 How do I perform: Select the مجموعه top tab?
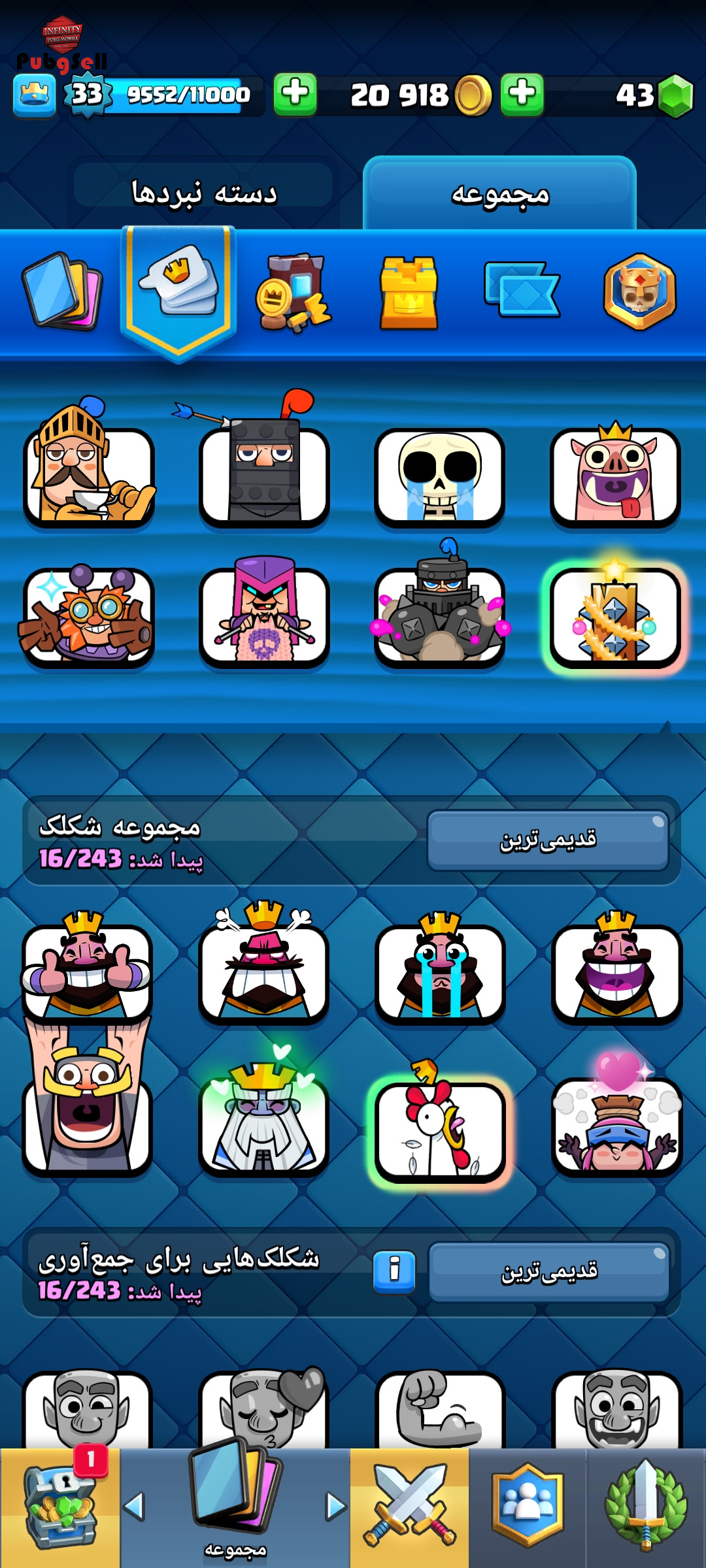point(499,193)
